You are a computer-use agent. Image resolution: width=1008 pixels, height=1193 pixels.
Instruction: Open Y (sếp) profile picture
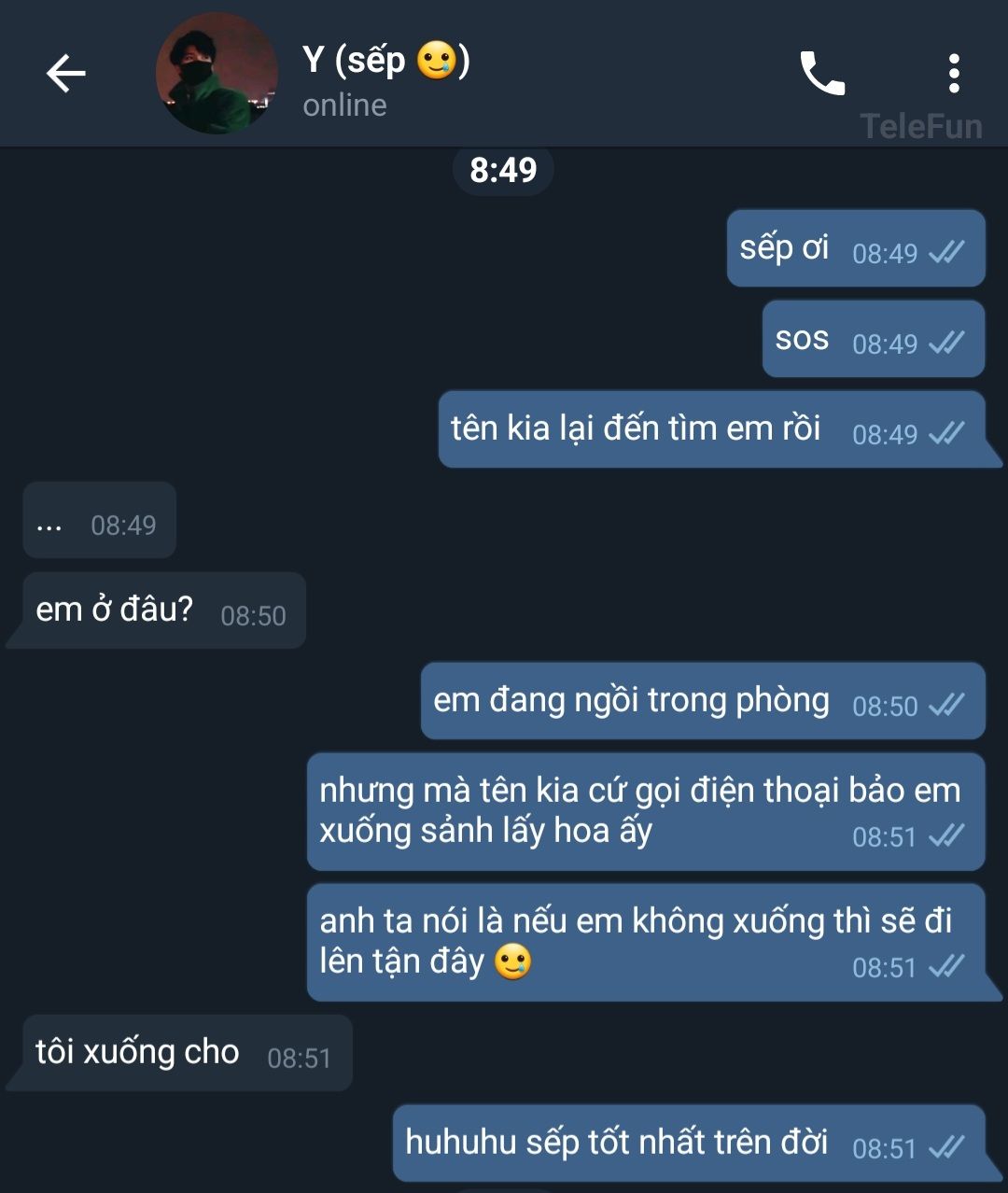coord(217,73)
